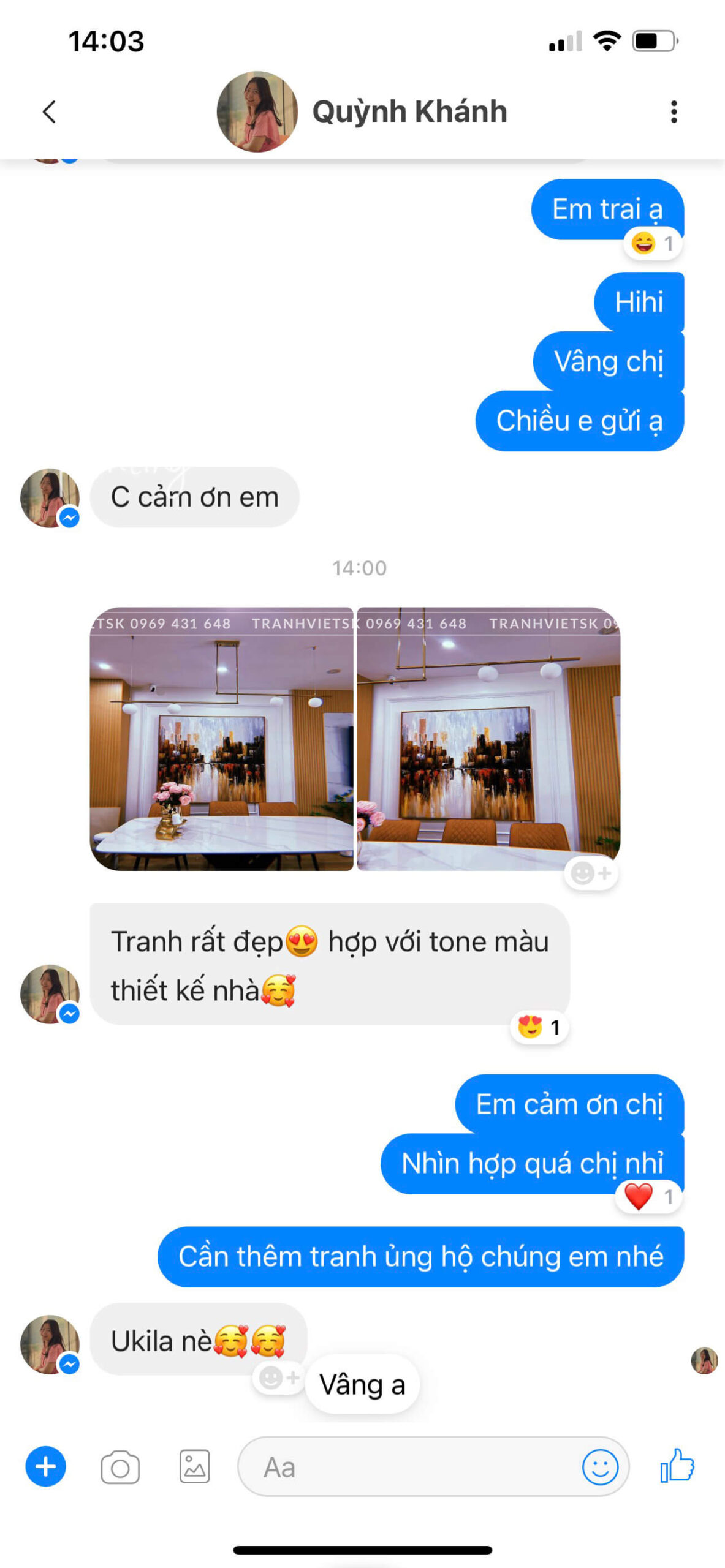View heart reaction on "Nhìn hợp quá chị nhỉ"
The image size is (725, 1568).
(x=648, y=1196)
